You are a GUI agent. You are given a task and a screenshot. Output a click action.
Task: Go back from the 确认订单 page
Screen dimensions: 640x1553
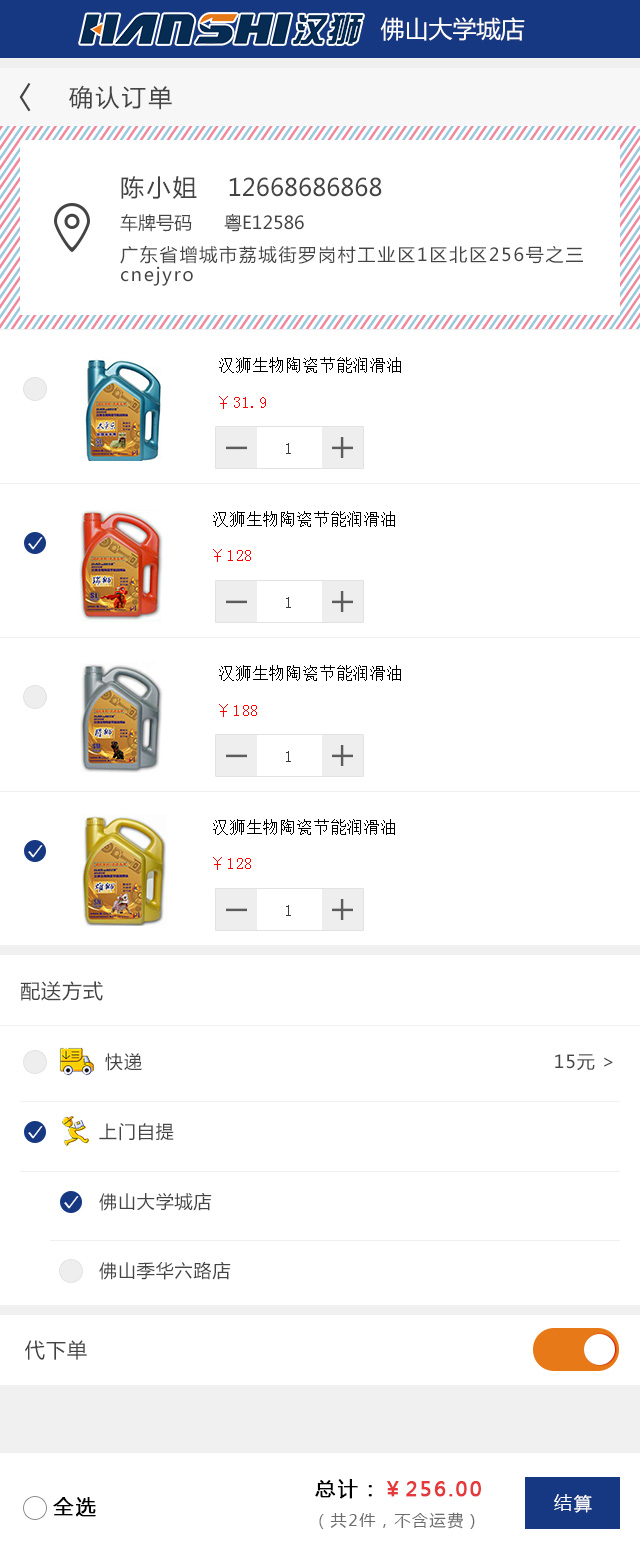(x=26, y=97)
